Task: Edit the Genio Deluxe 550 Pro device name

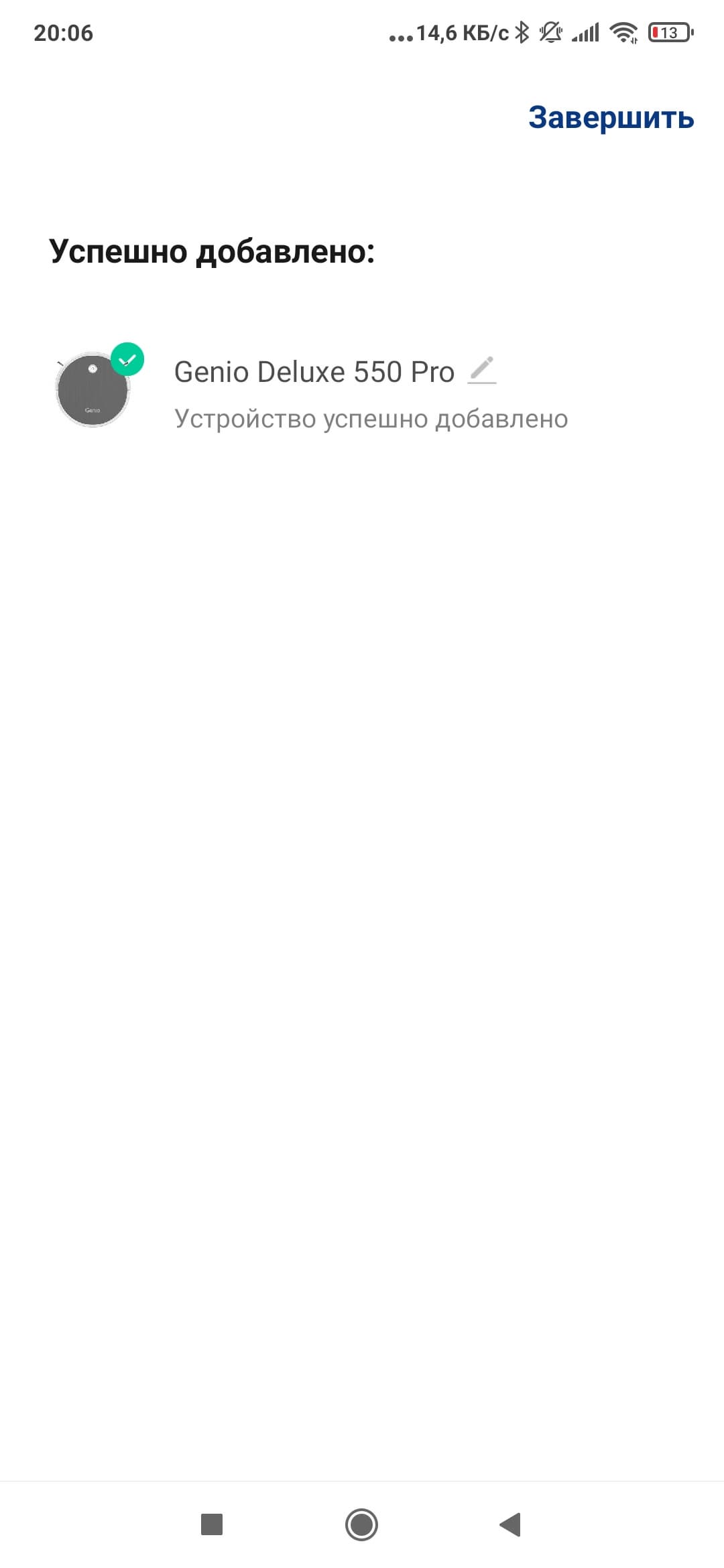Action: point(481,371)
